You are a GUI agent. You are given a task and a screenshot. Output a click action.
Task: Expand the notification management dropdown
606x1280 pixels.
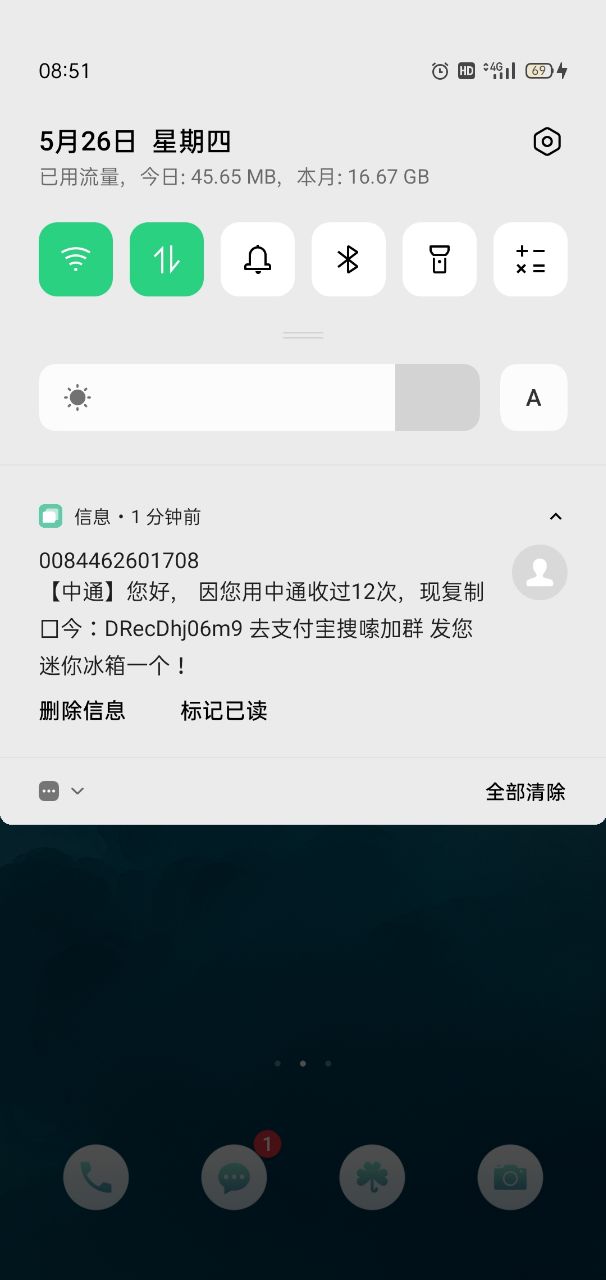click(x=62, y=791)
